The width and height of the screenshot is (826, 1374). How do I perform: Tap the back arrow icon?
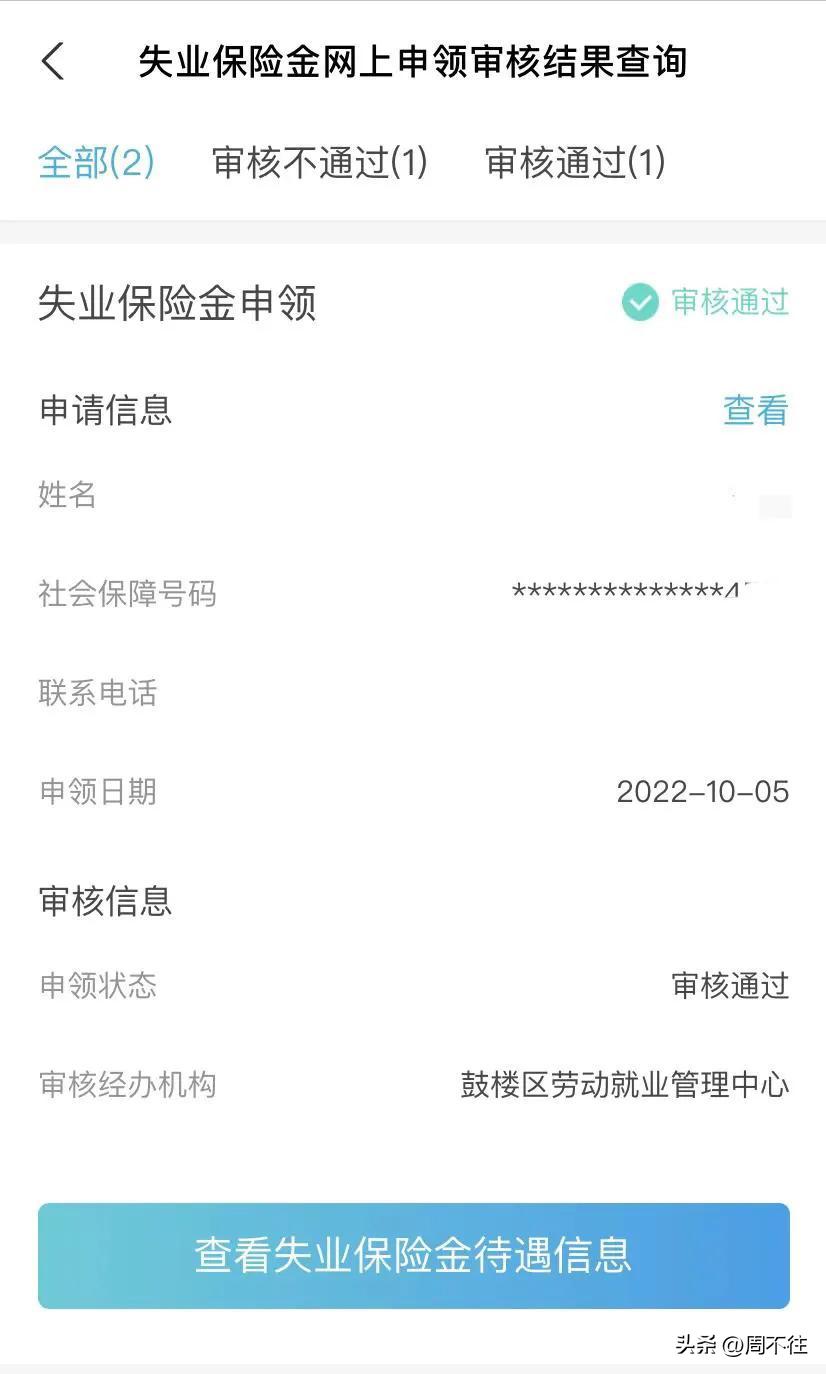tap(53, 61)
